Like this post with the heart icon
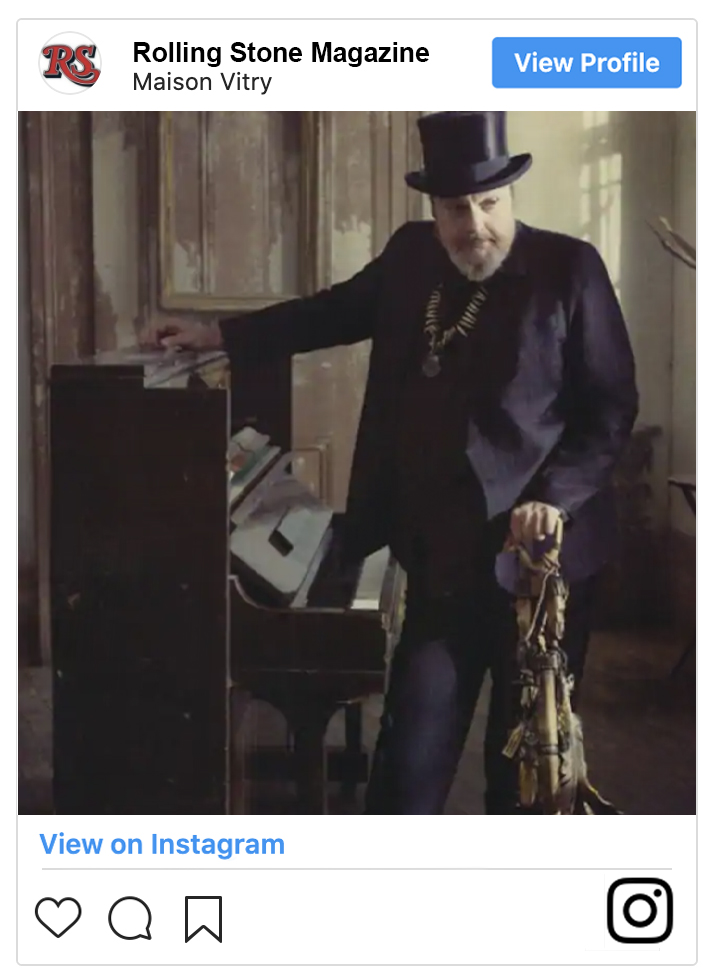This screenshot has height=979, width=714. 58,917
